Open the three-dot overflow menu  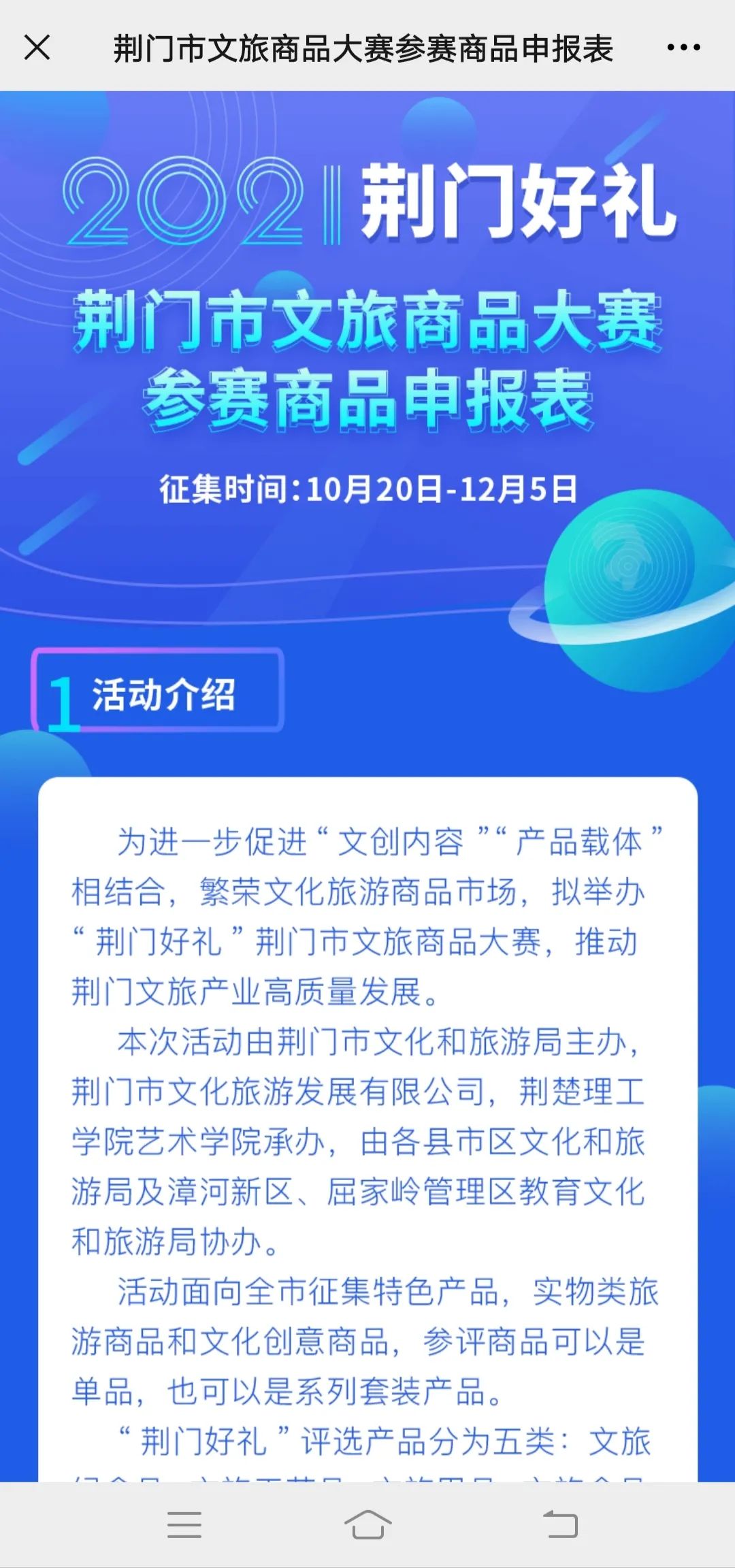[x=683, y=48]
